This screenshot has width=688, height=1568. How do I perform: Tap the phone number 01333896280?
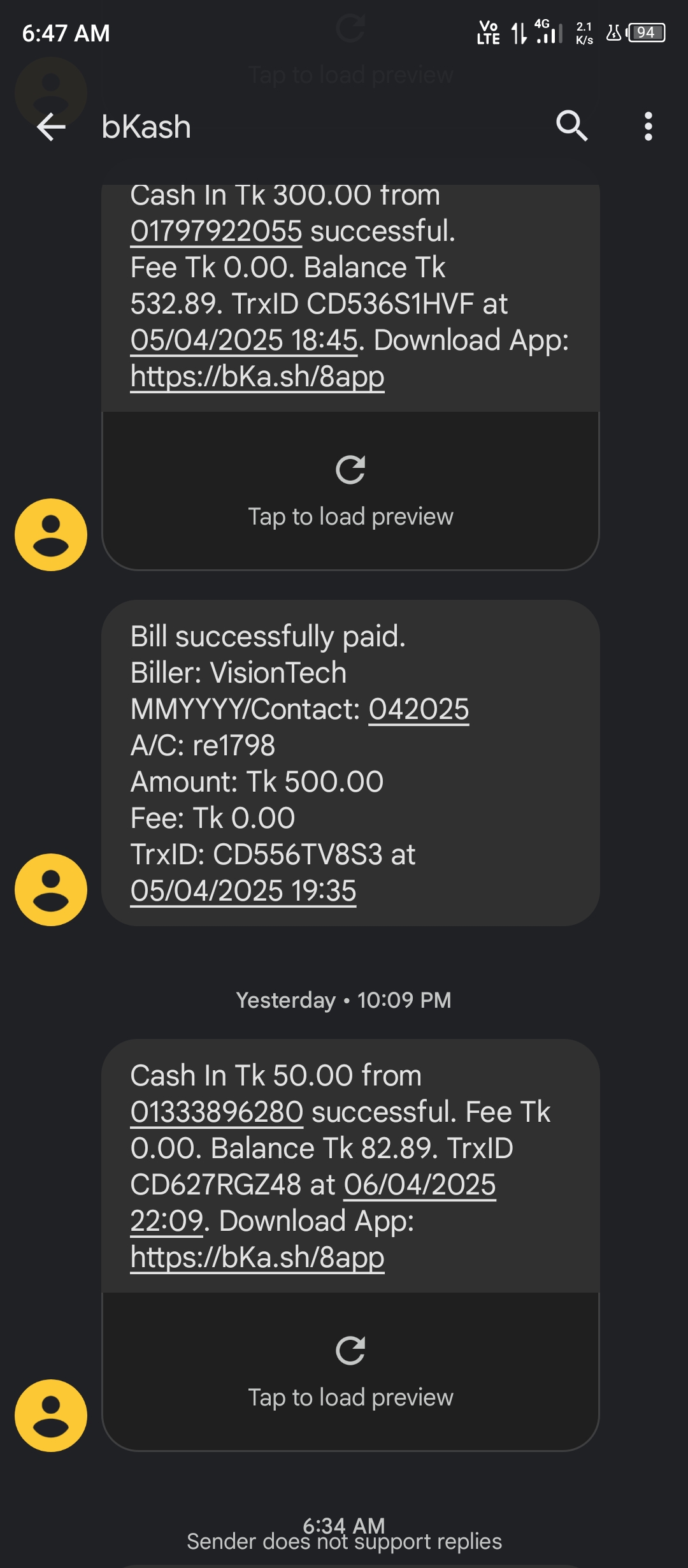(x=217, y=1112)
